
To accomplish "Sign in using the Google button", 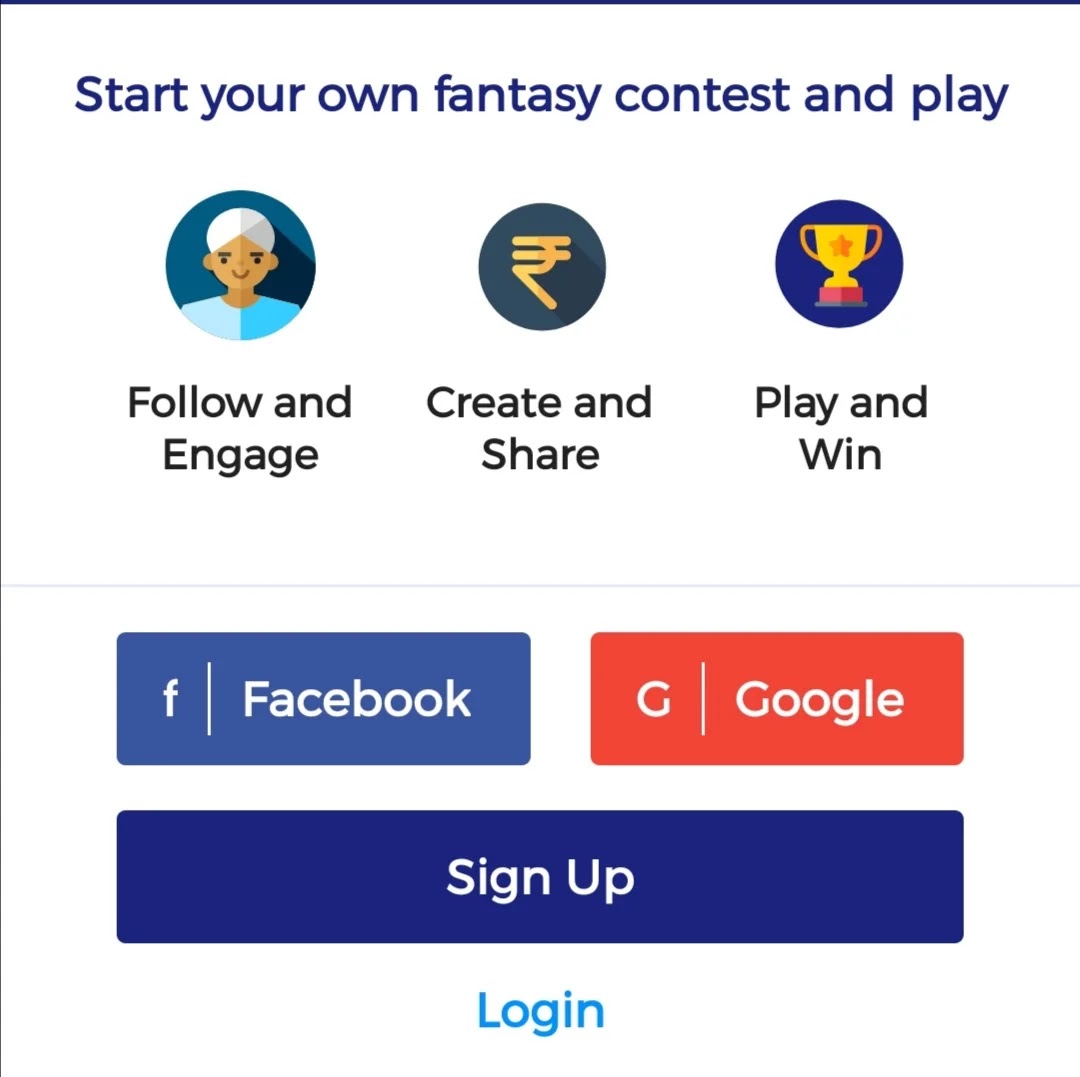I will coord(776,699).
